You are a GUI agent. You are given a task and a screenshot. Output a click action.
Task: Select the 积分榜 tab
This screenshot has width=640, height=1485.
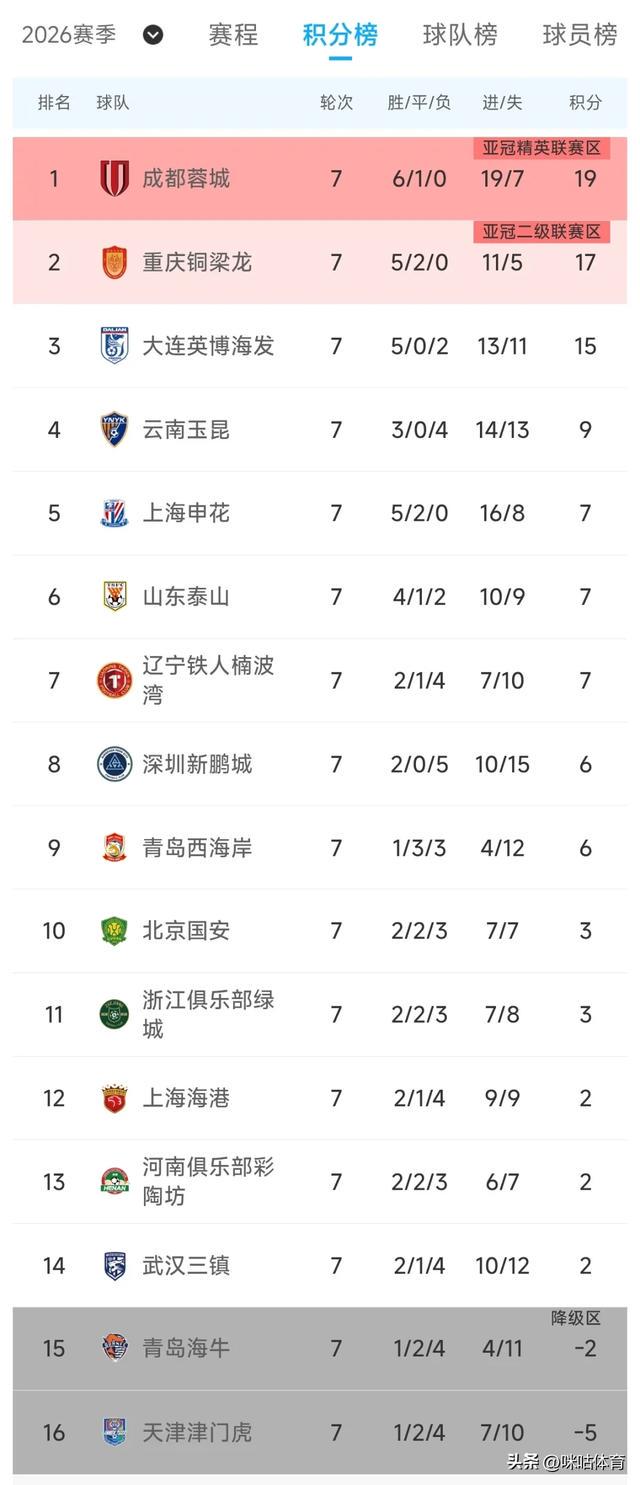[x=340, y=35]
